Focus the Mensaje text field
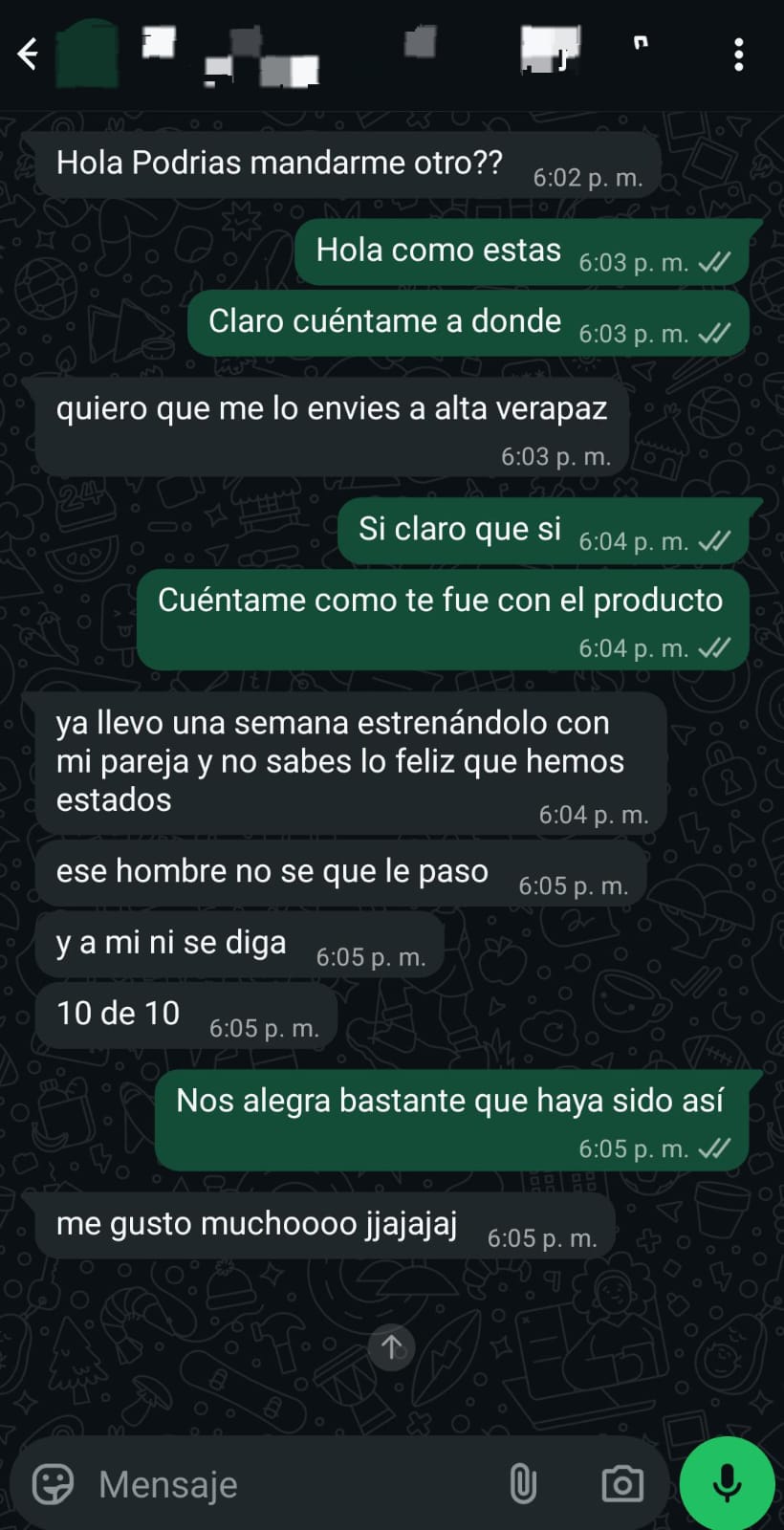Screen dimensions: 784x1530 287,1484
